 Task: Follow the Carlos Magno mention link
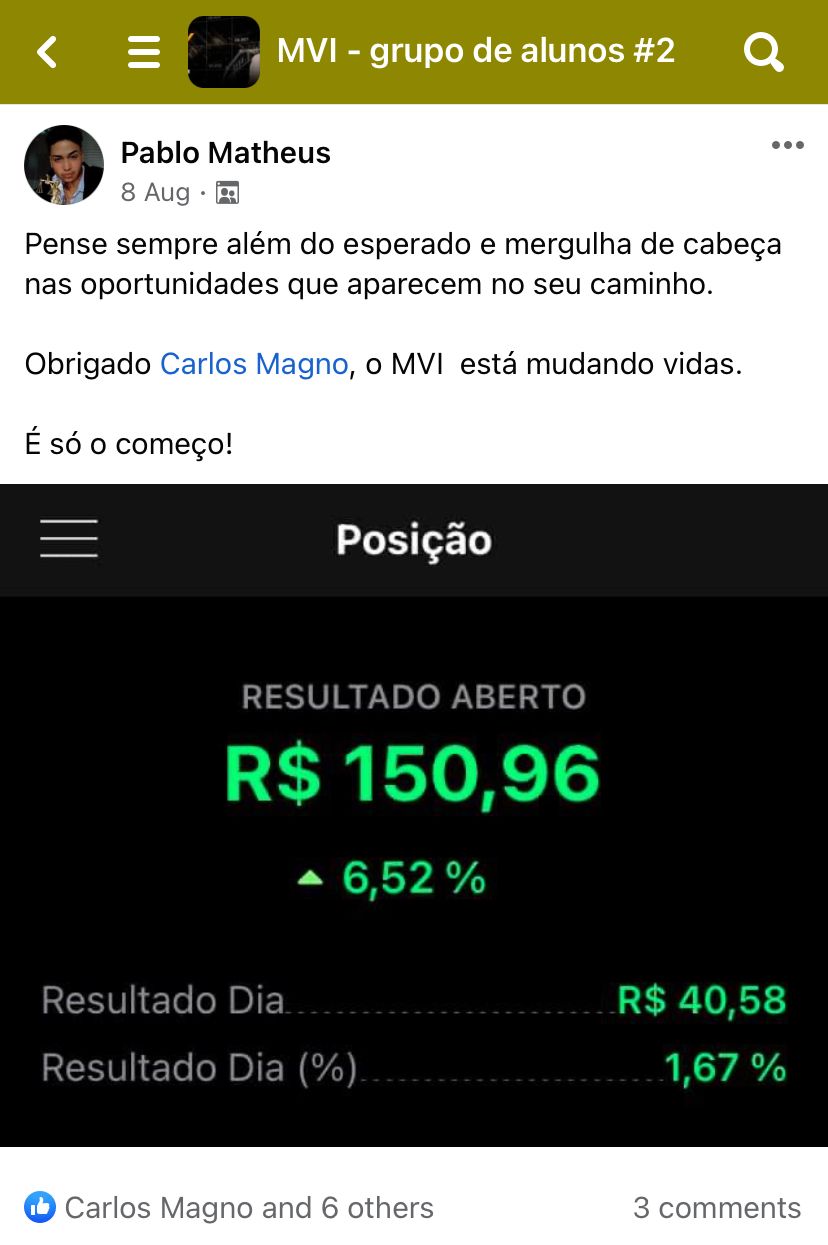254,364
